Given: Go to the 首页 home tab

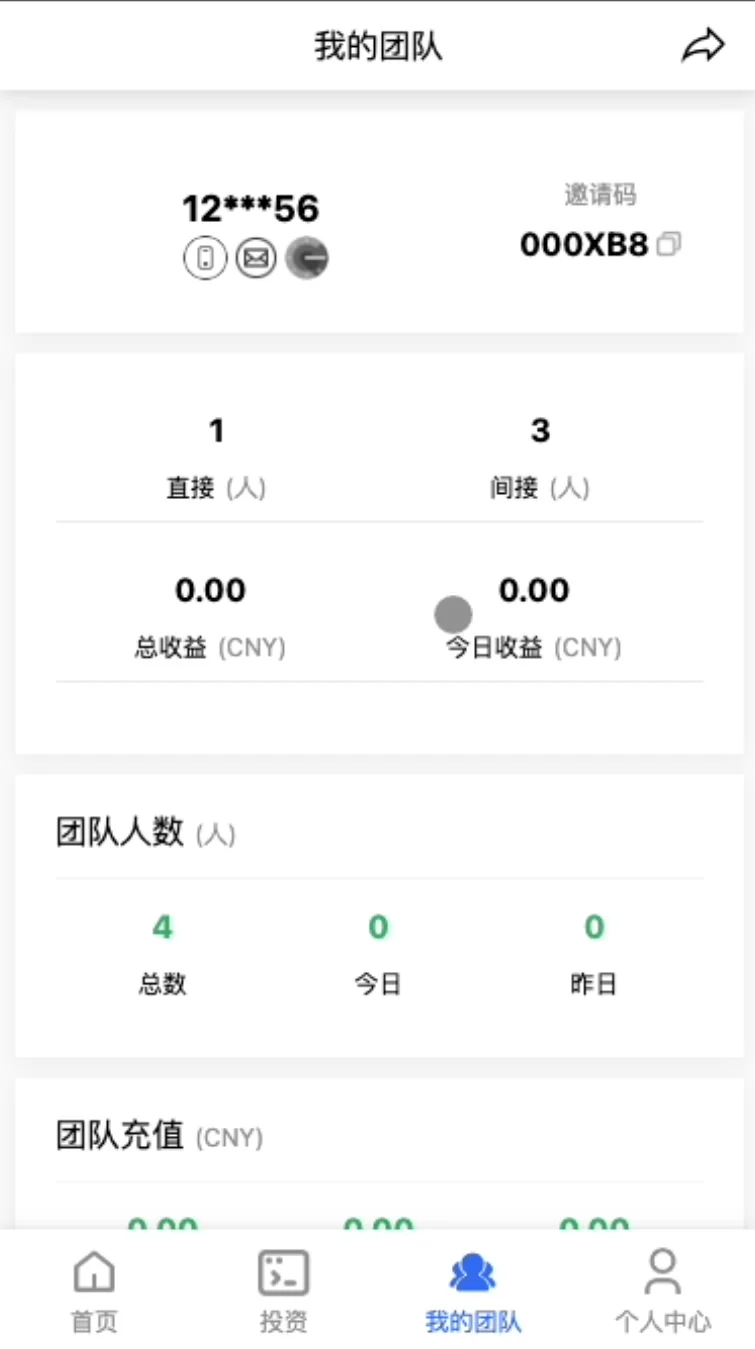Looking at the screenshot, I should coord(94,1290).
